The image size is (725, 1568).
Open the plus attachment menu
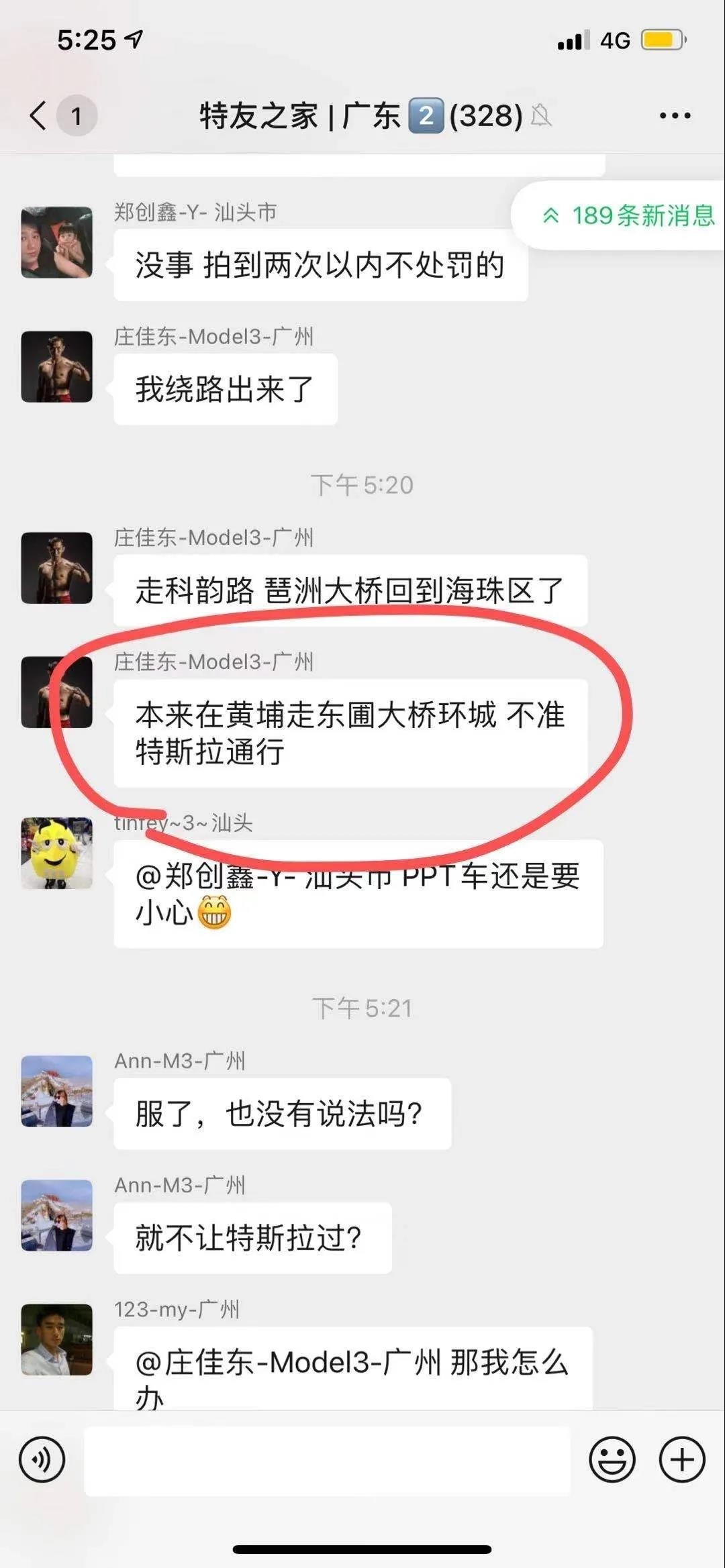(x=682, y=1459)
